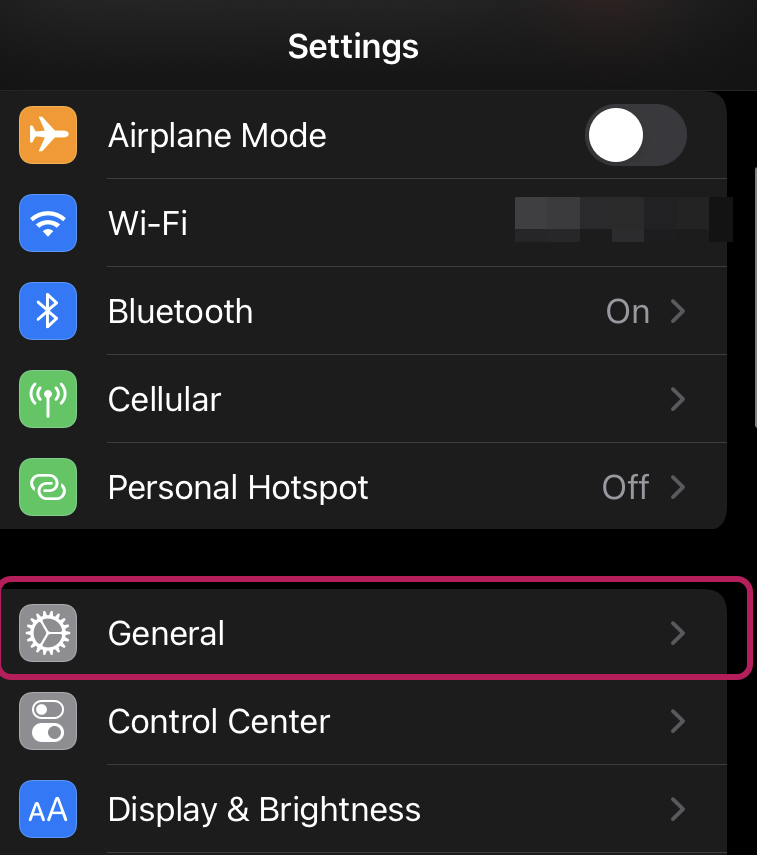This screenshot has height=855, width=757.
Task: Open Wi-Fi settings
Action: pyautogui.click(x=300, y=223)
